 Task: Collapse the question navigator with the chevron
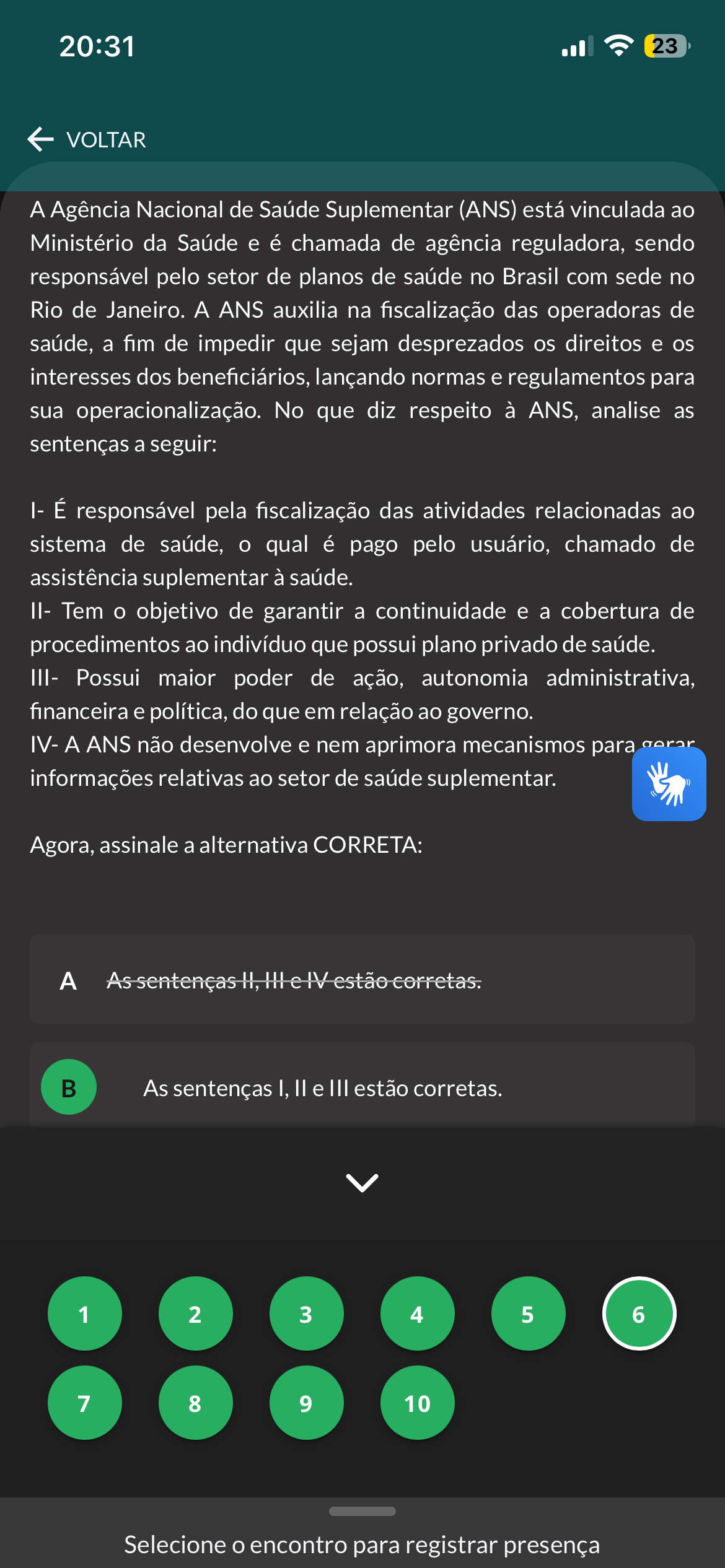tap(362, 1182)
